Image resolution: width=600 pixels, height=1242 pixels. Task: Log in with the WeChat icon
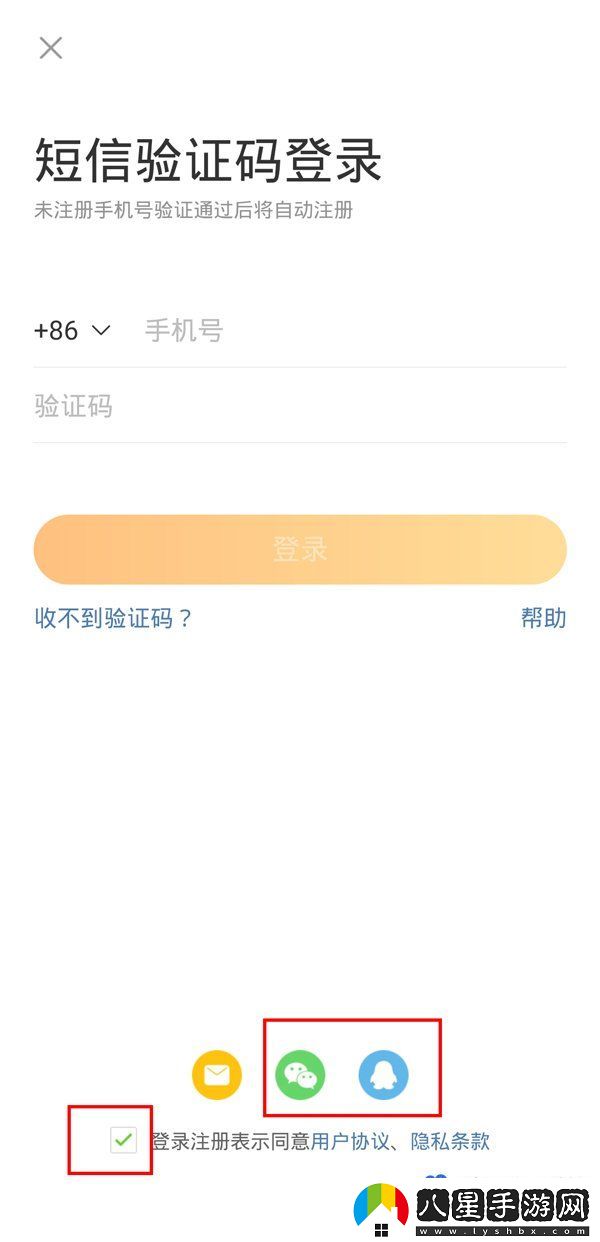pos(300,1075)
